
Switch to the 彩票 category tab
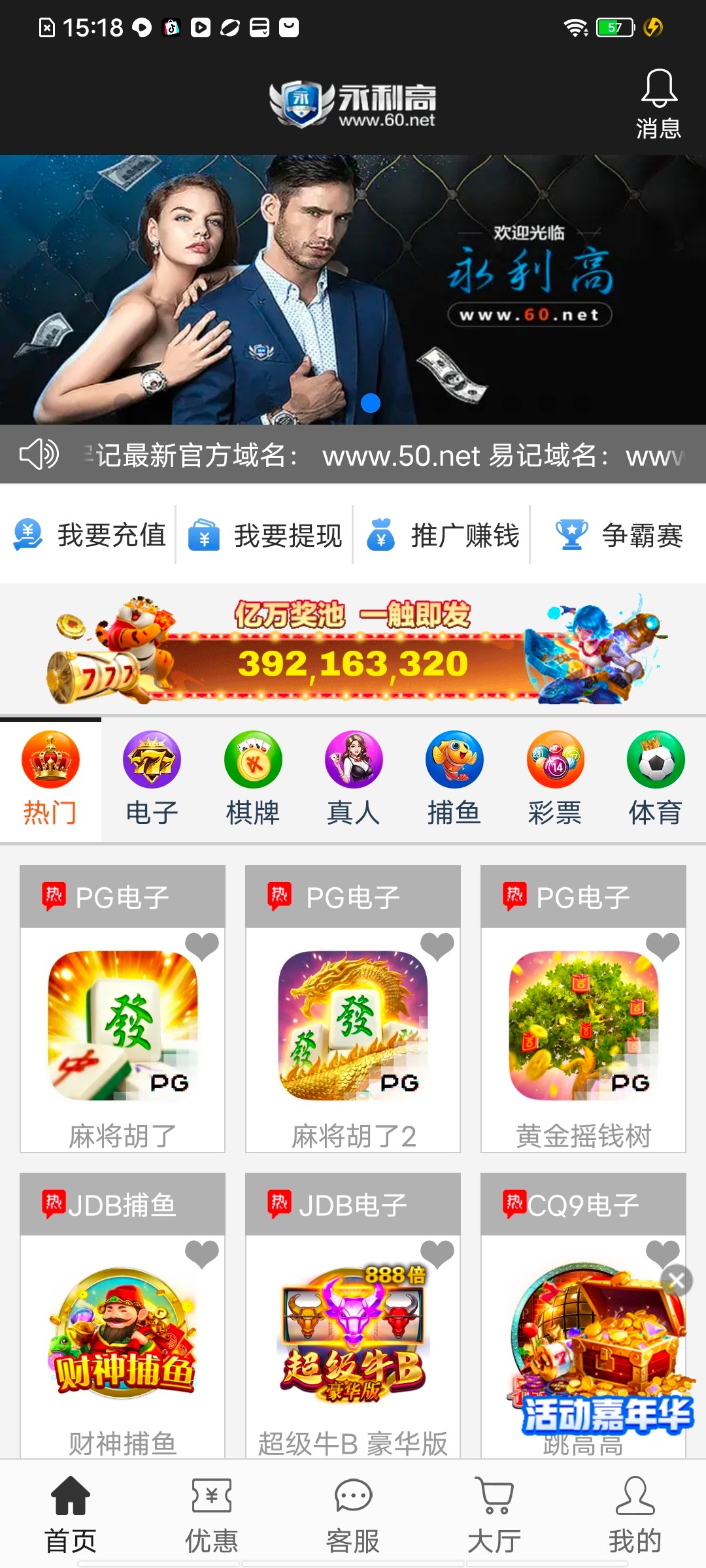(x=554, y=778)
